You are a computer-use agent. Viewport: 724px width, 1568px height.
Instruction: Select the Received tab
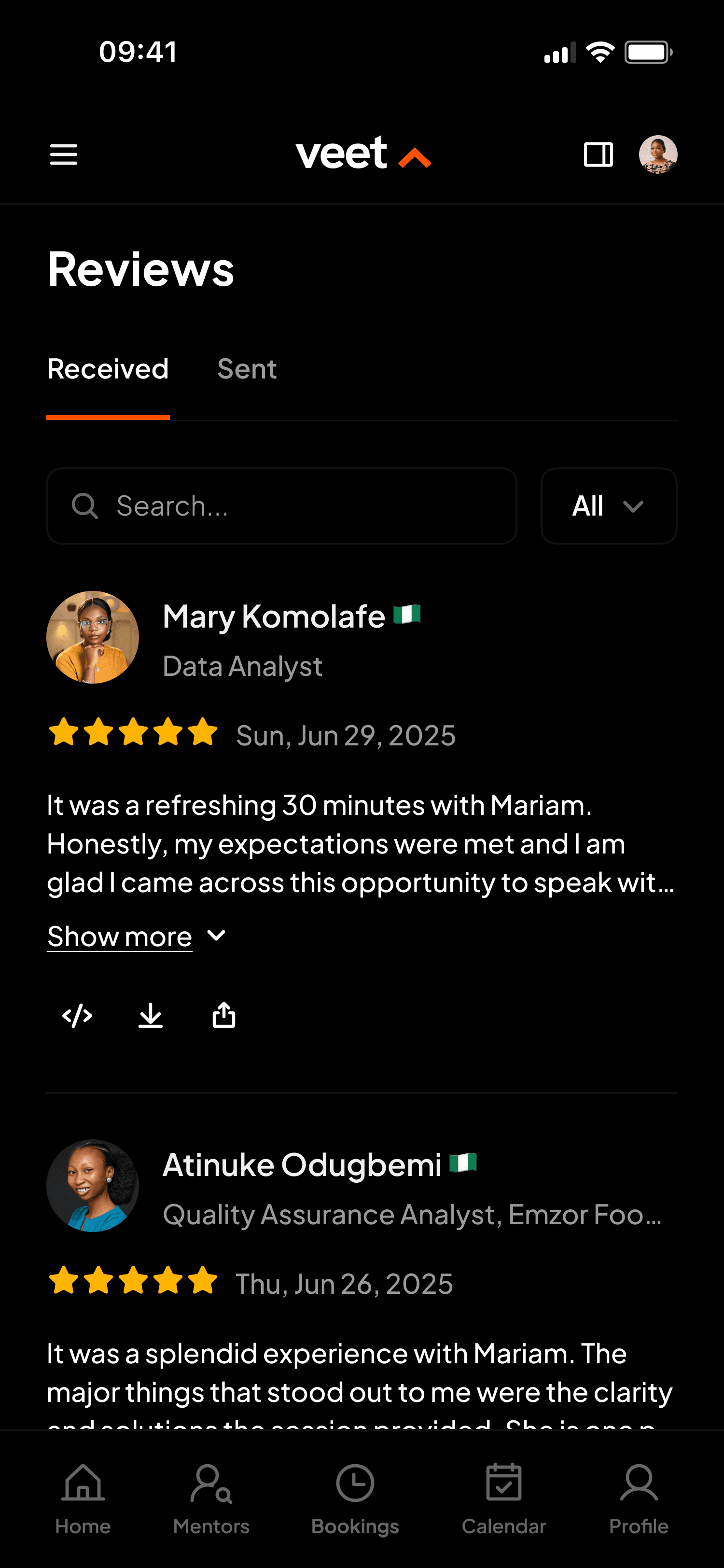click(x=108, y=369)
